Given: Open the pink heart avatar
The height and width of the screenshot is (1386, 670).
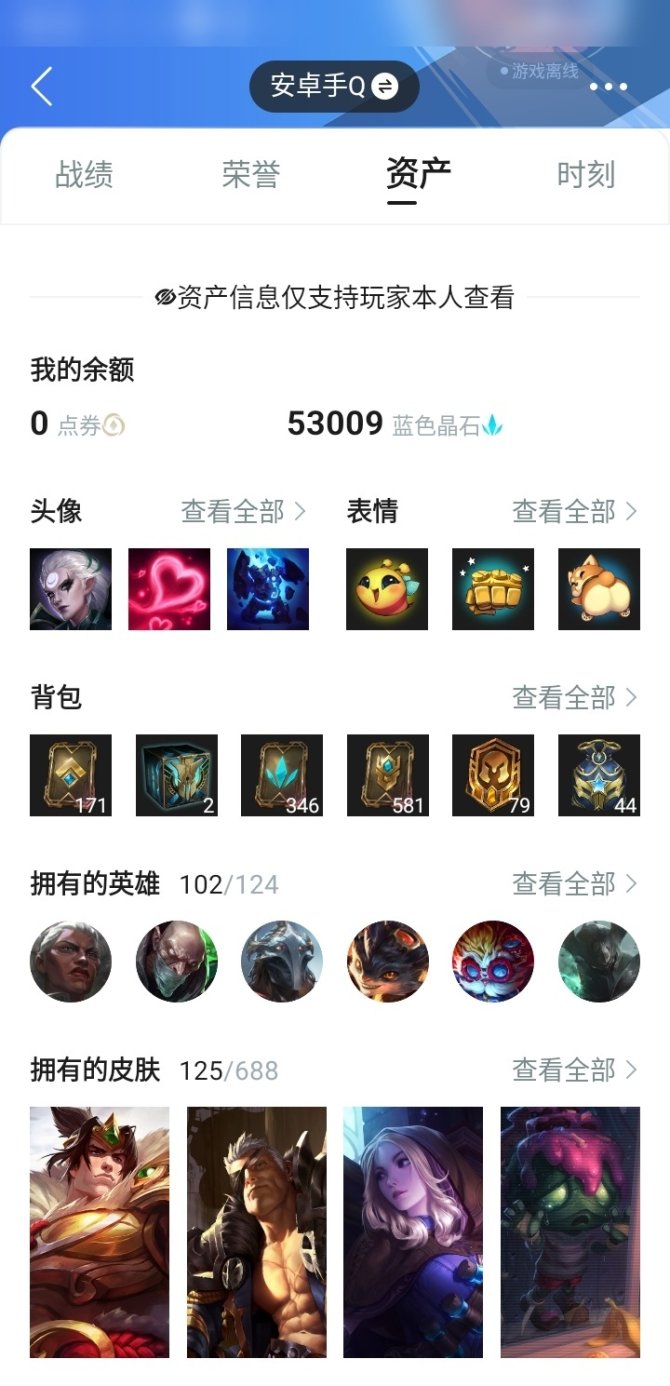Looking at the screenshot, I should [169, 589].
